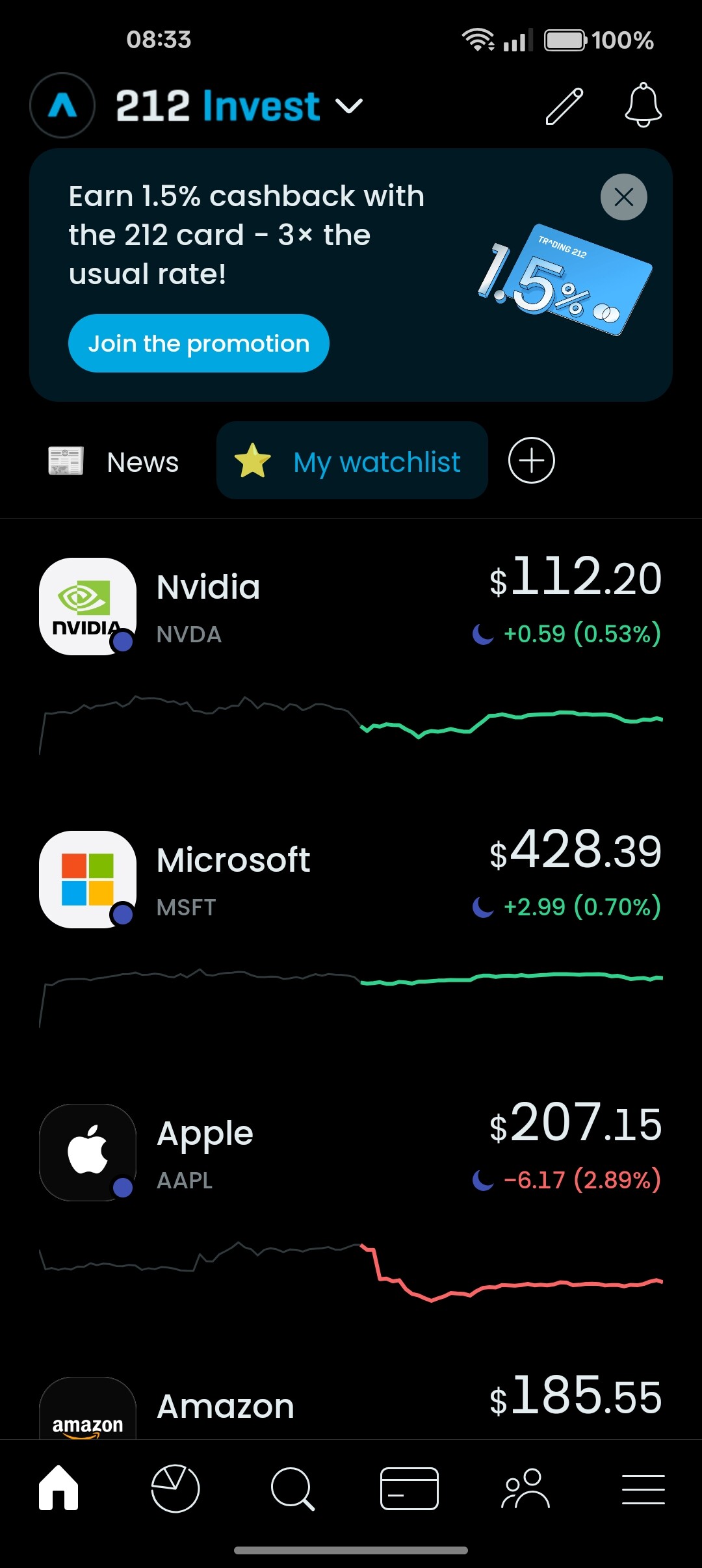Switch to the News tab

click(114, 462)
